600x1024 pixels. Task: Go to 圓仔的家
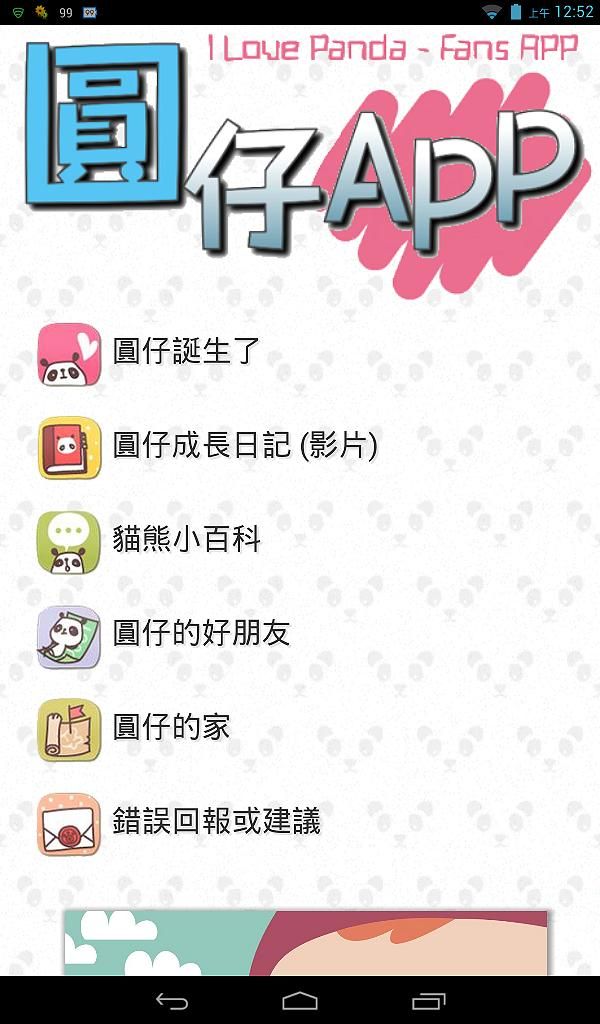pos(171,728)
